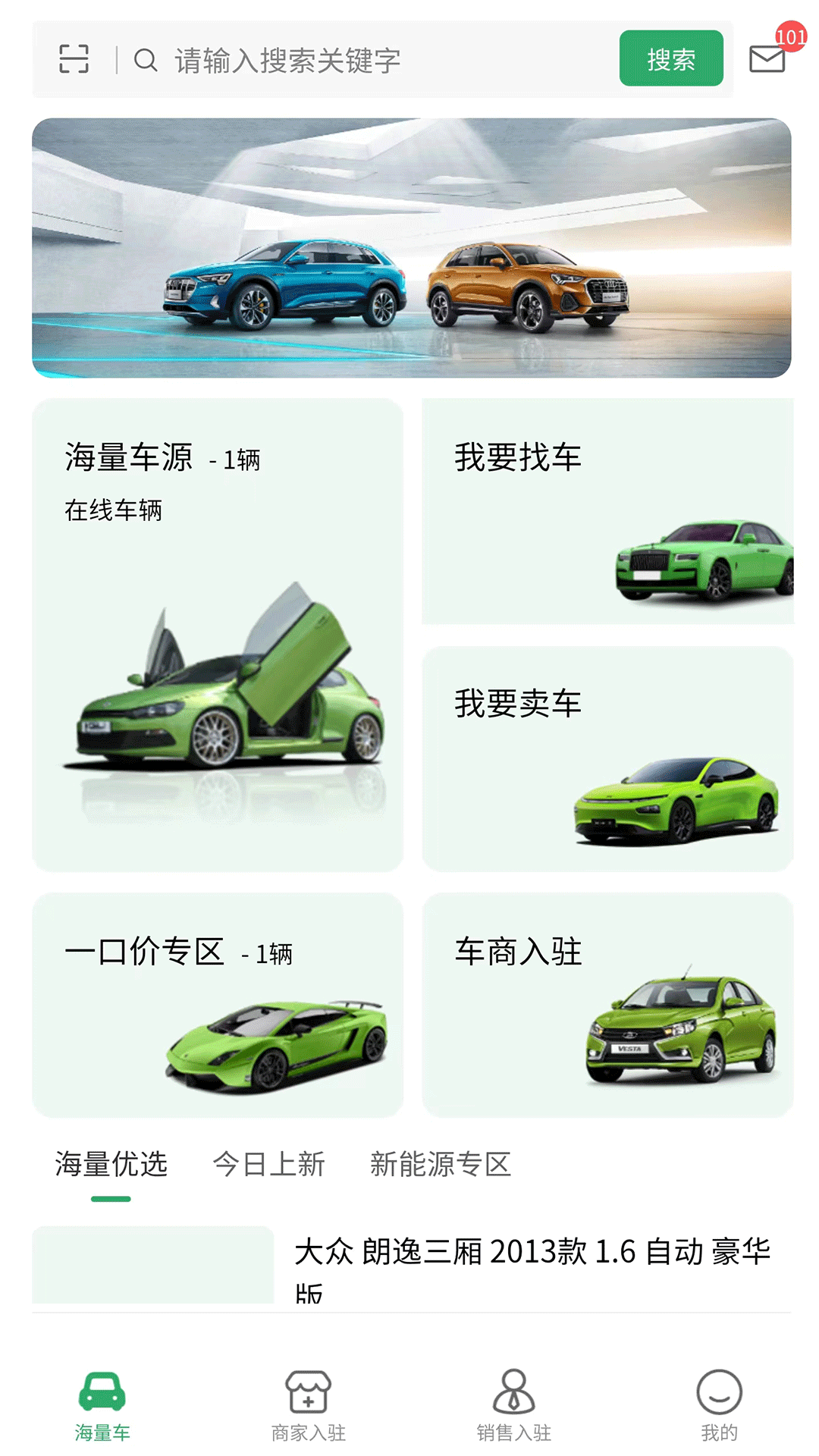The image size is (819, 1456).
Task: Select the 海量优选 tab
Action: pyautogui.click(x=111, y=1164)
